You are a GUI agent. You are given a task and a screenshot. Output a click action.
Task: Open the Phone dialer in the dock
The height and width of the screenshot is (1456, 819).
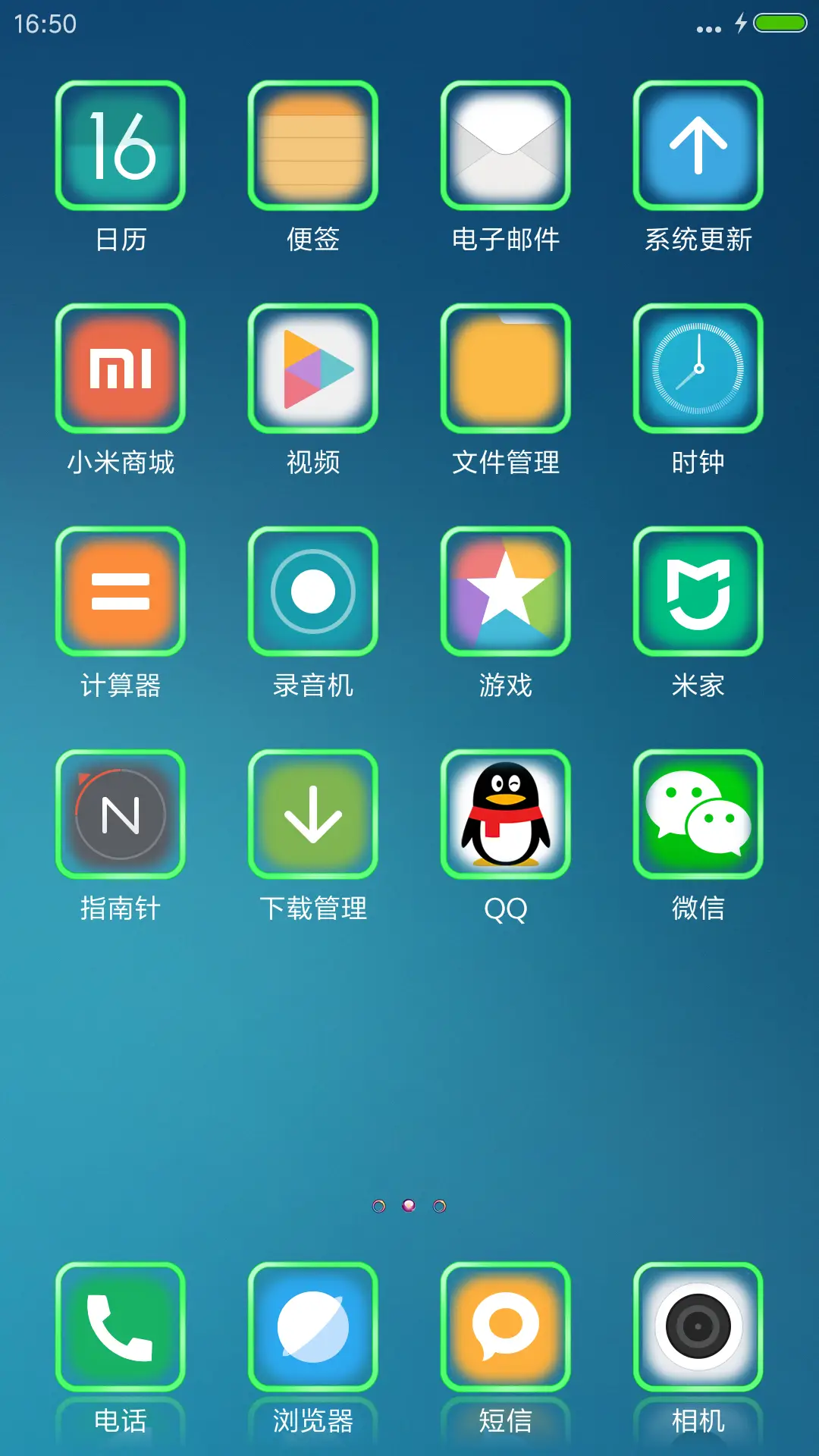[120, 1329]
